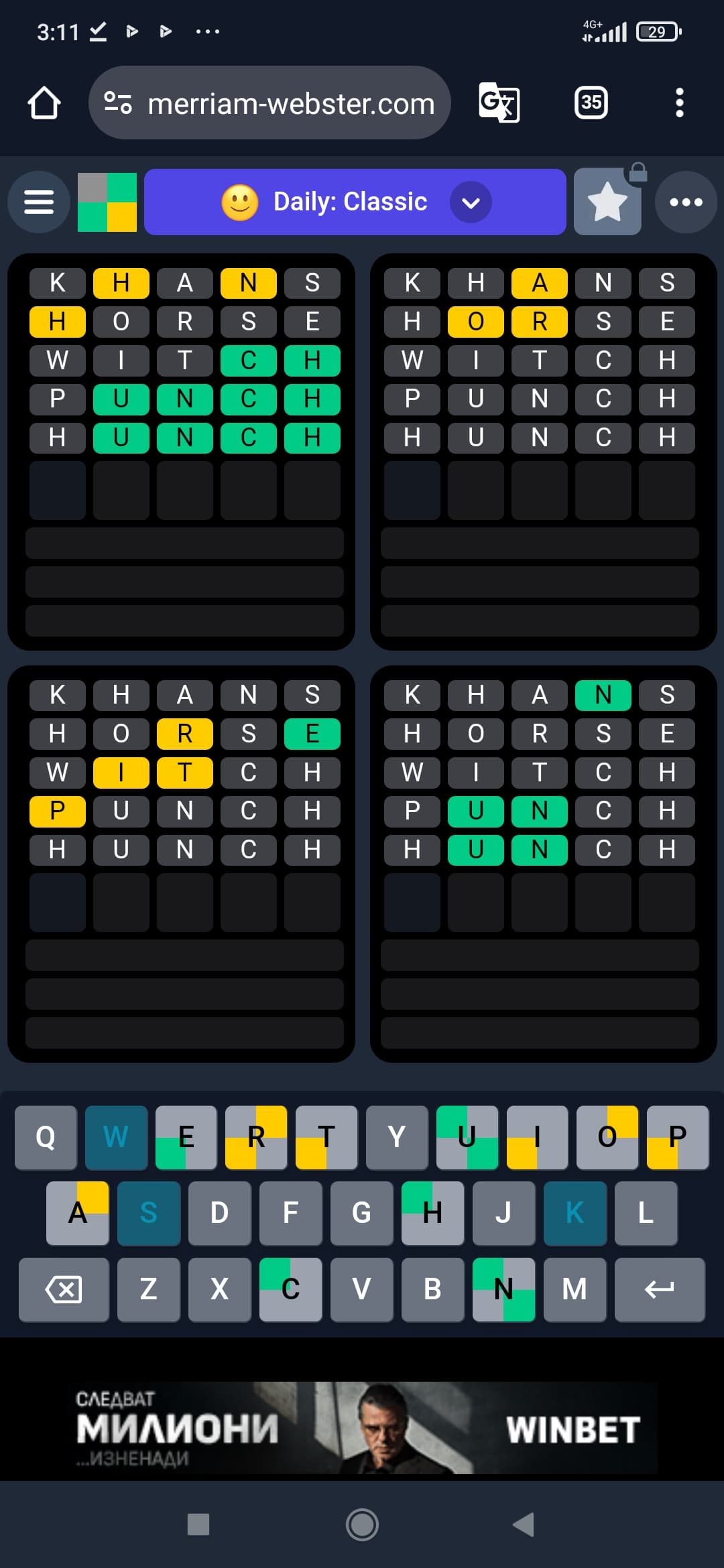The image size is (724, 1568).
Task: Select the letter D key
Action: click(220, 1214)
